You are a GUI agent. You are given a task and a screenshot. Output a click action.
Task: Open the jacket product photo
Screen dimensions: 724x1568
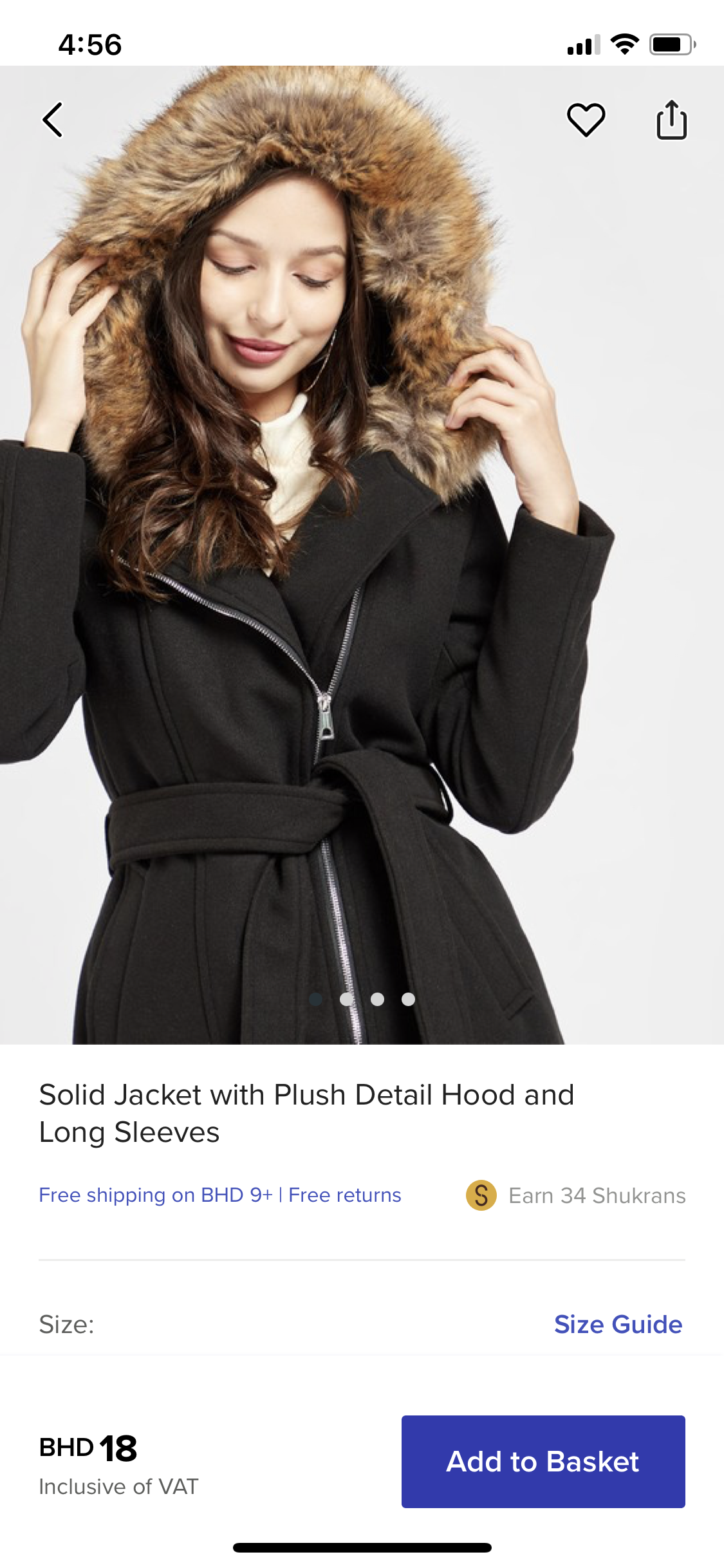coord(360,579)
